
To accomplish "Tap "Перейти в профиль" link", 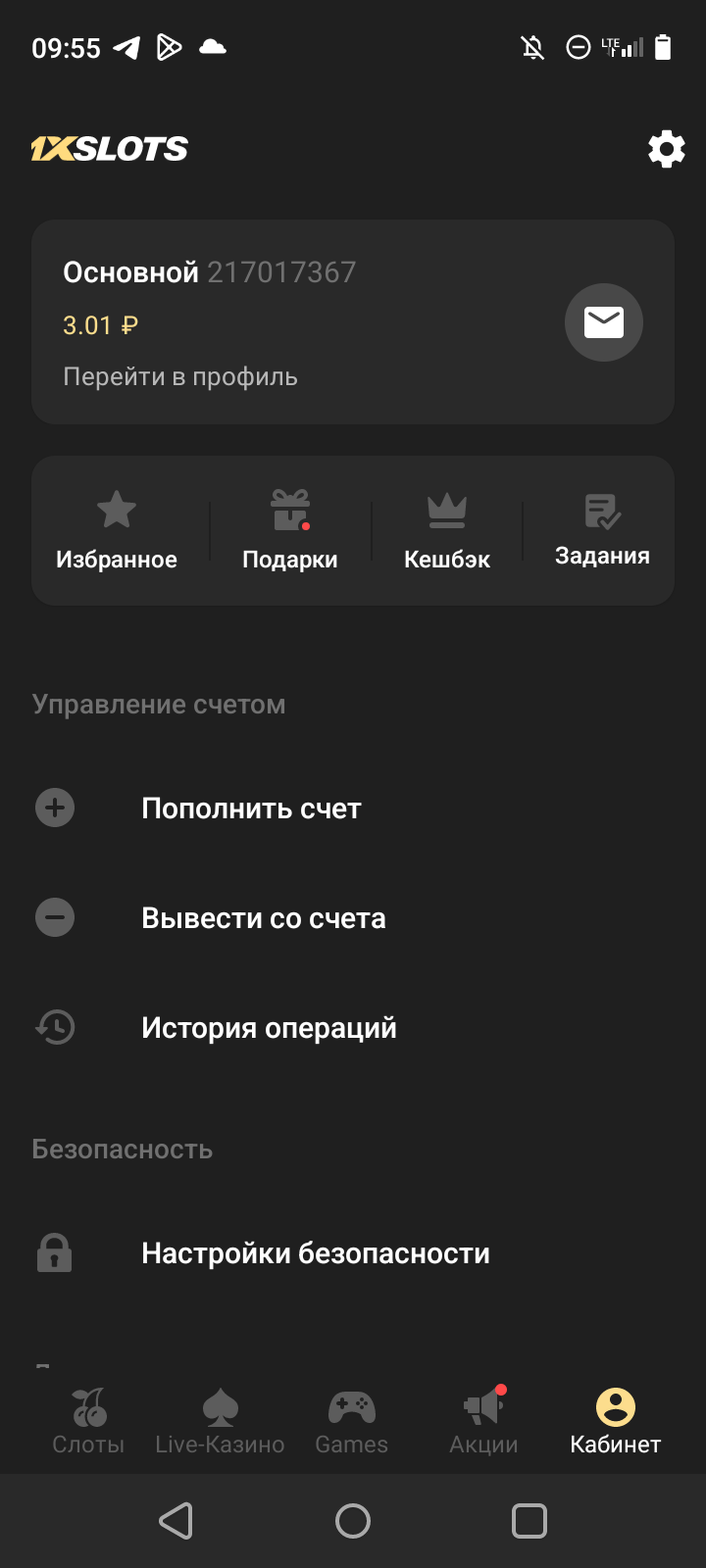I will pyautogui.click(x=180, y=377).
